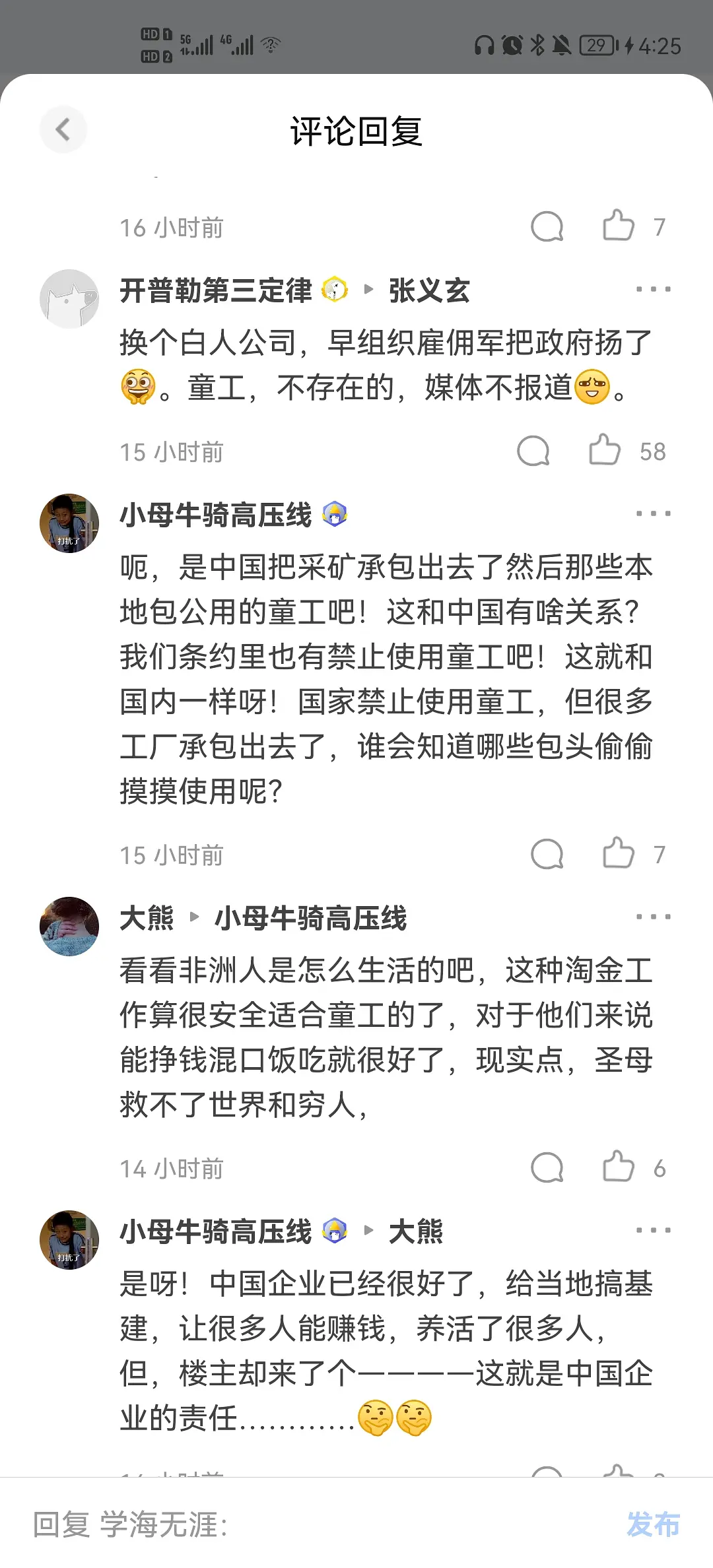713x1568 pixels.
Task: Tap the reply bubble under 大熊's comment
Action: (547, 1168)
